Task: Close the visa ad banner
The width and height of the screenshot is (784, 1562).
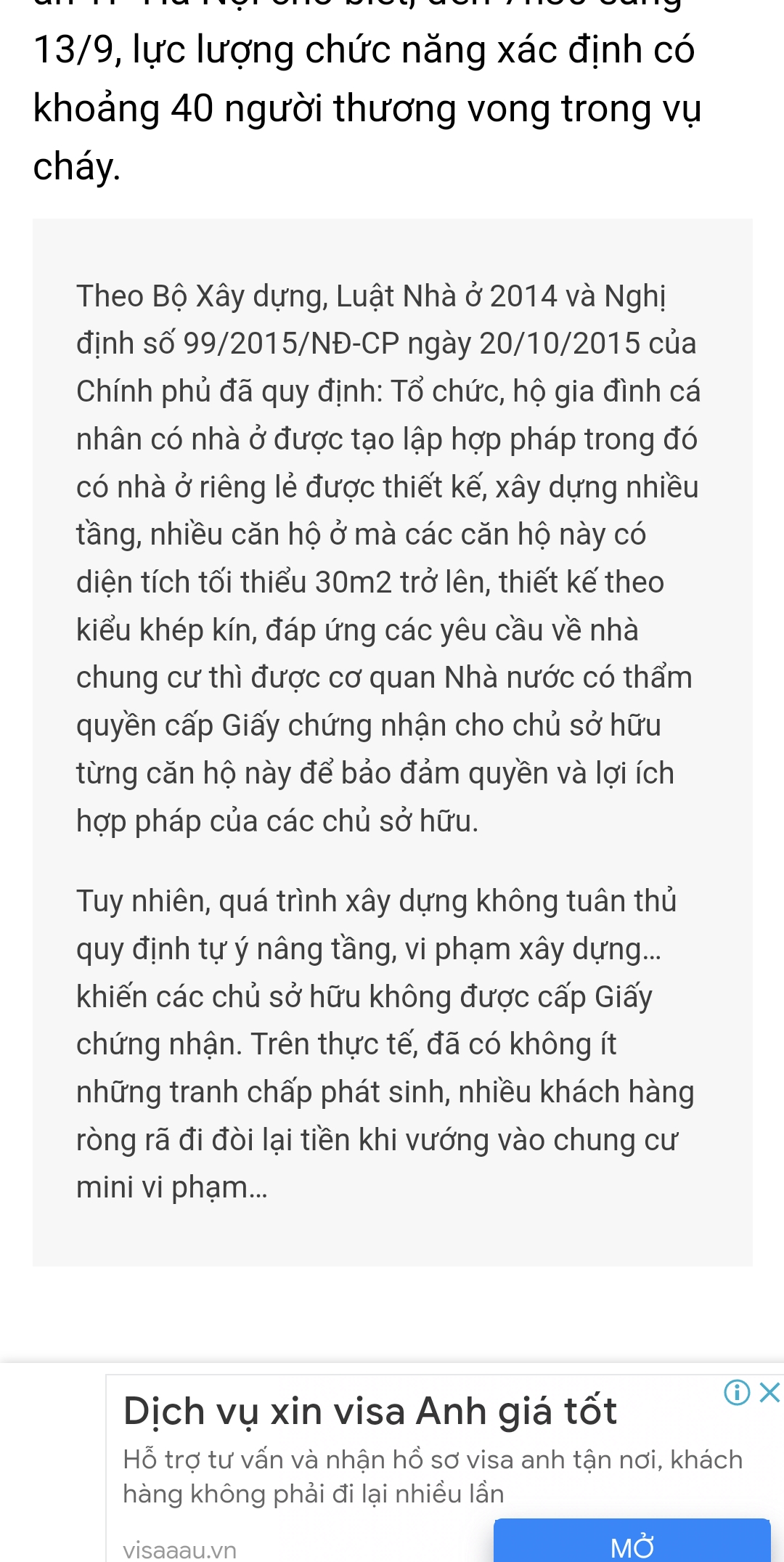Action: tap(769, 1392)
